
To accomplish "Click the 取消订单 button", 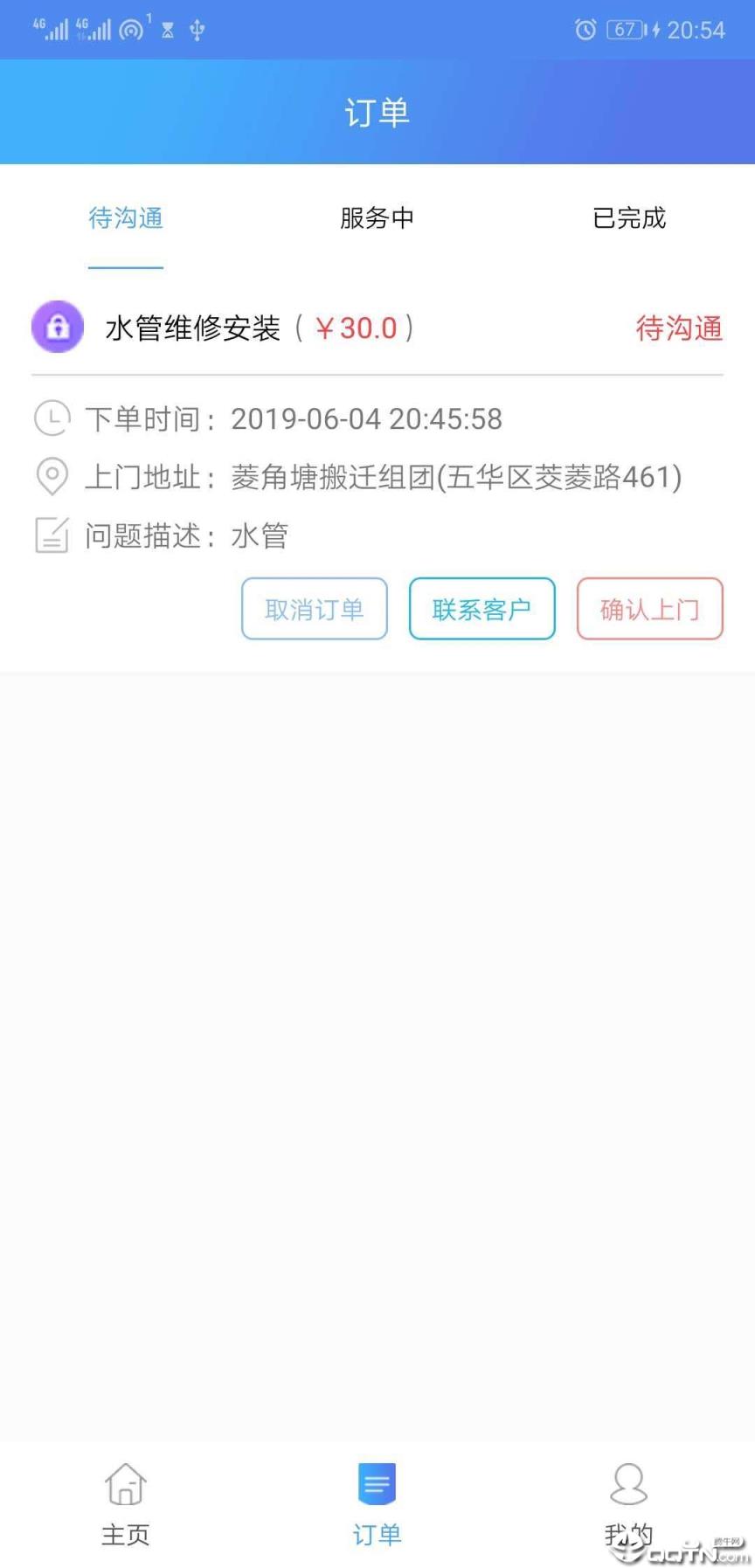I will click(x=314, y=609).
